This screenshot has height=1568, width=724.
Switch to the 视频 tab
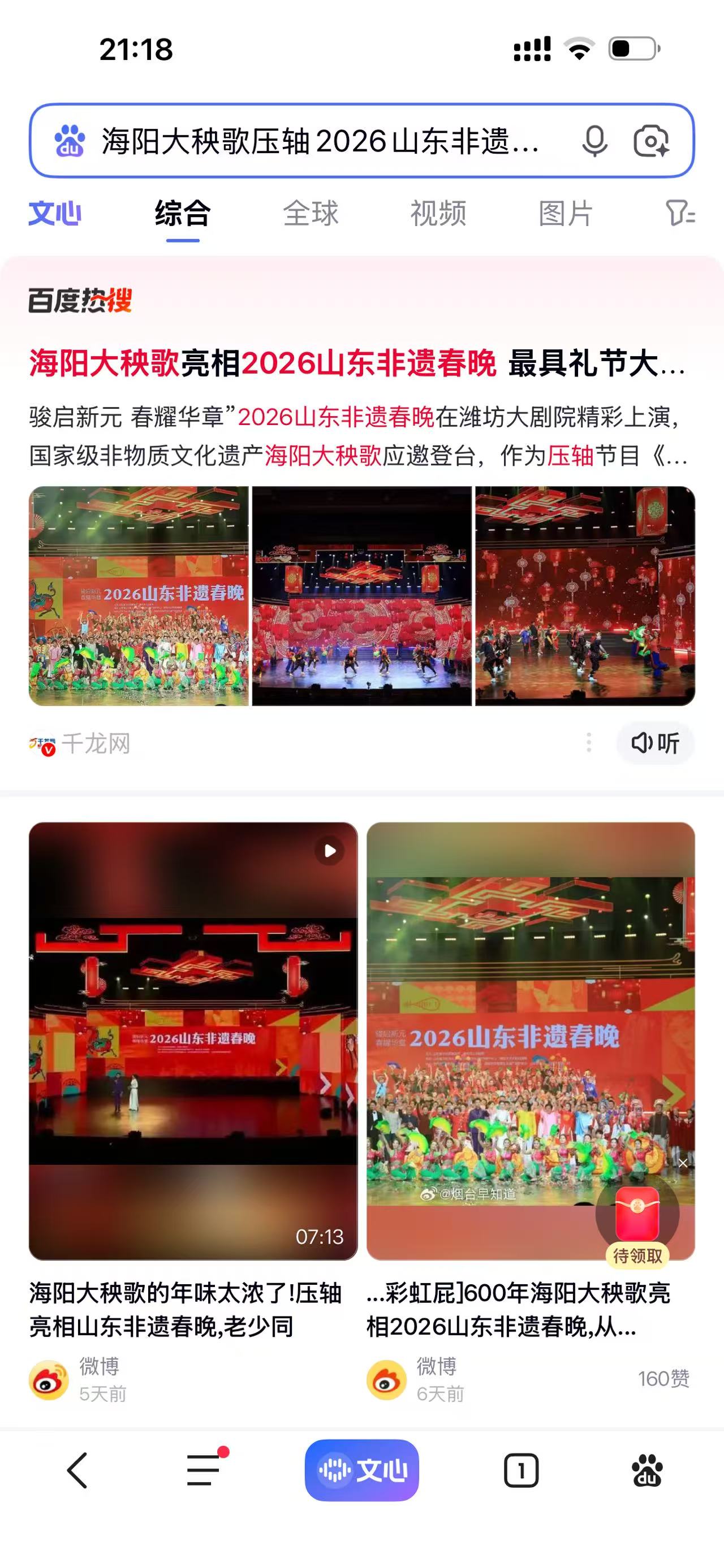pos(438,214)
